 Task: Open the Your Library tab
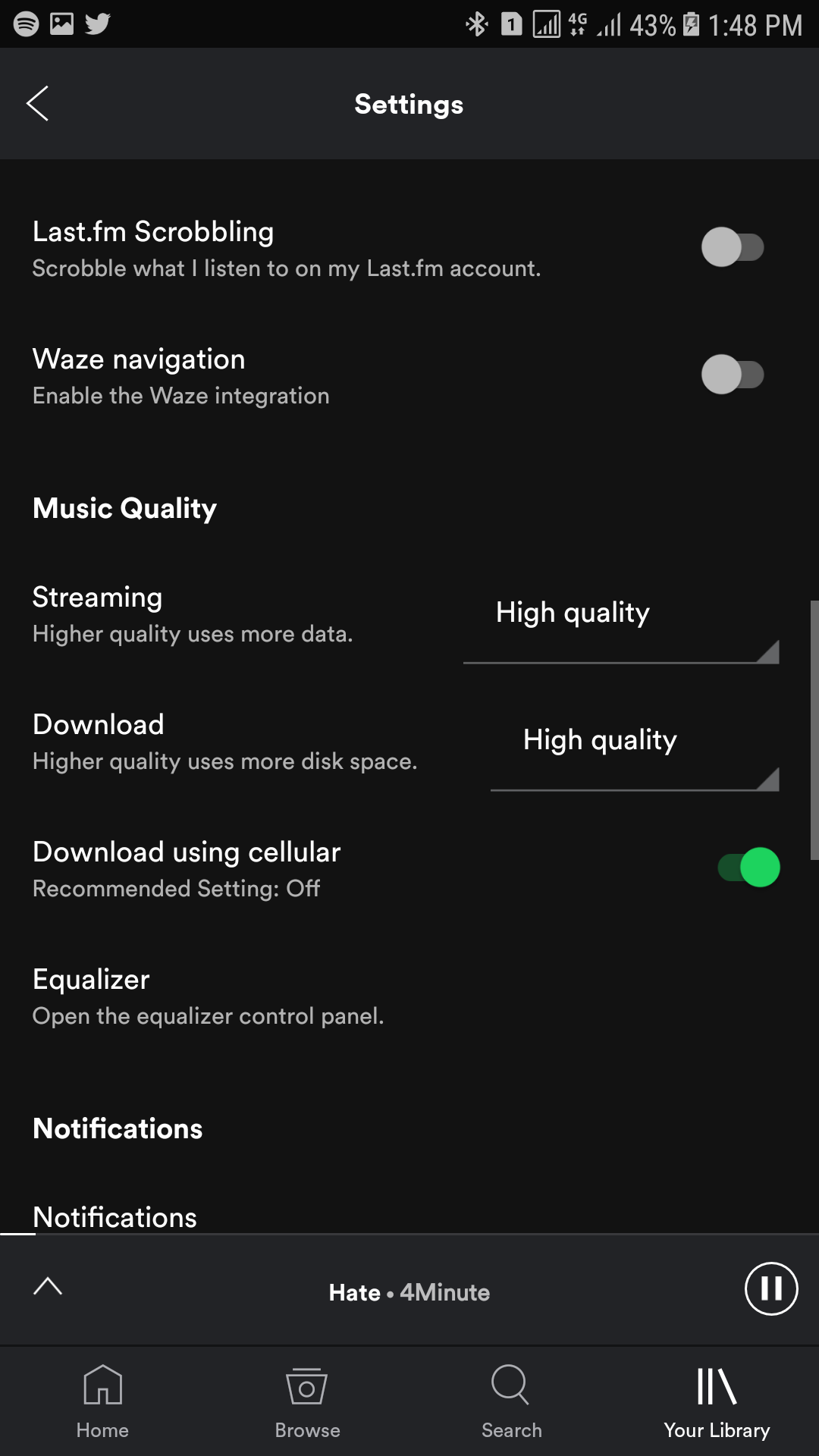click(x=717, y=1402)
